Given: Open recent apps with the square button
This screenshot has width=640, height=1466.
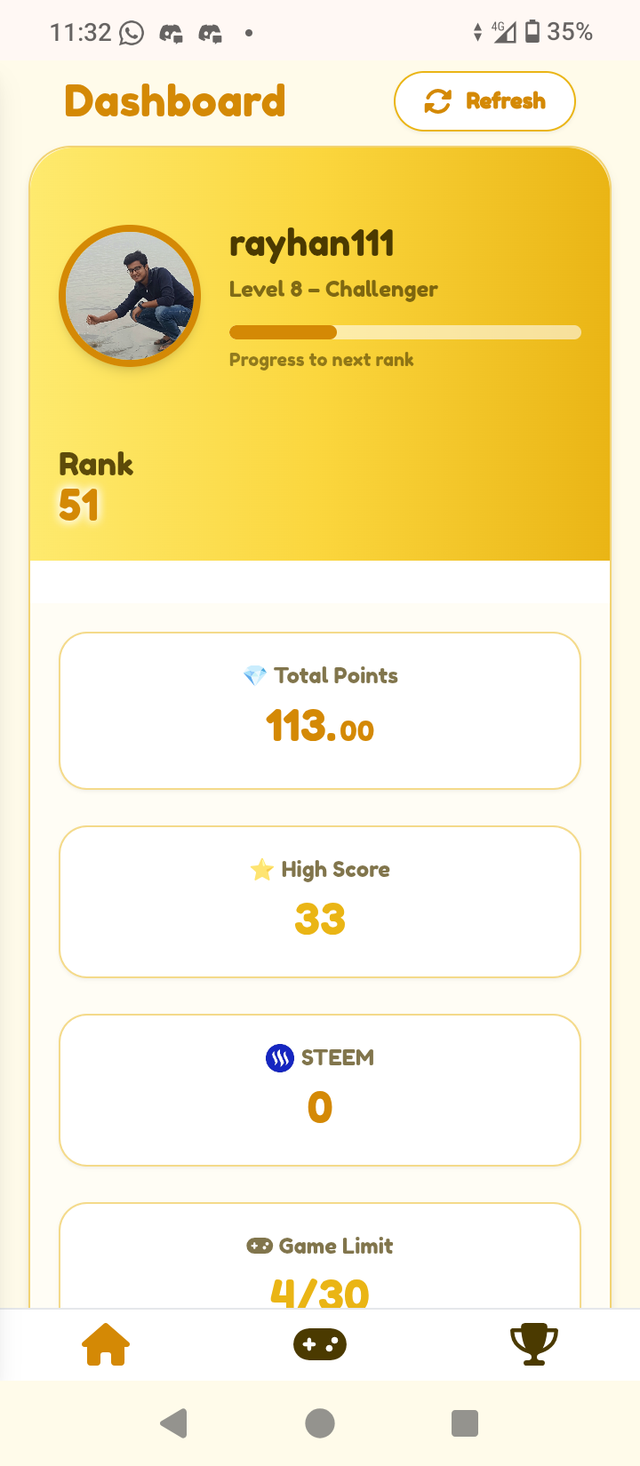Looking at the screenshot, I should 465,1423.
